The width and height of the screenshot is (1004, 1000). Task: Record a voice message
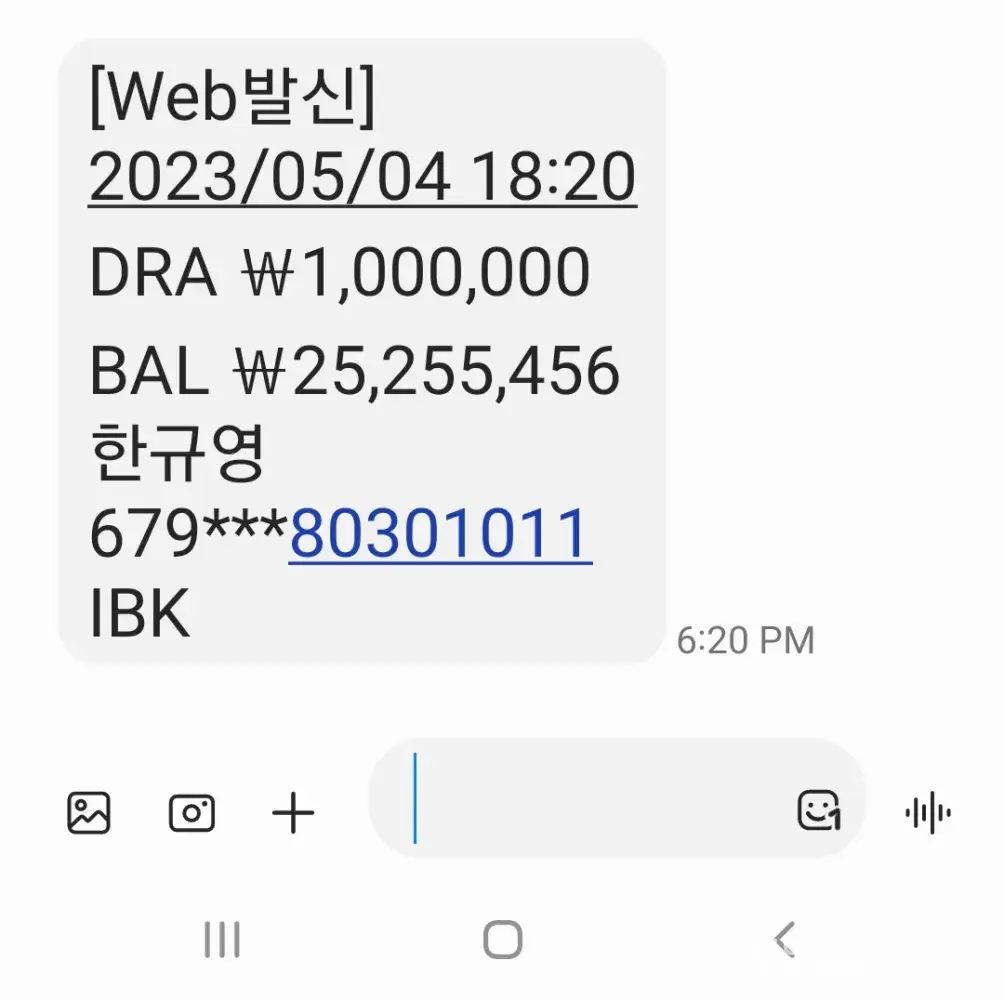tap(927, 812)
